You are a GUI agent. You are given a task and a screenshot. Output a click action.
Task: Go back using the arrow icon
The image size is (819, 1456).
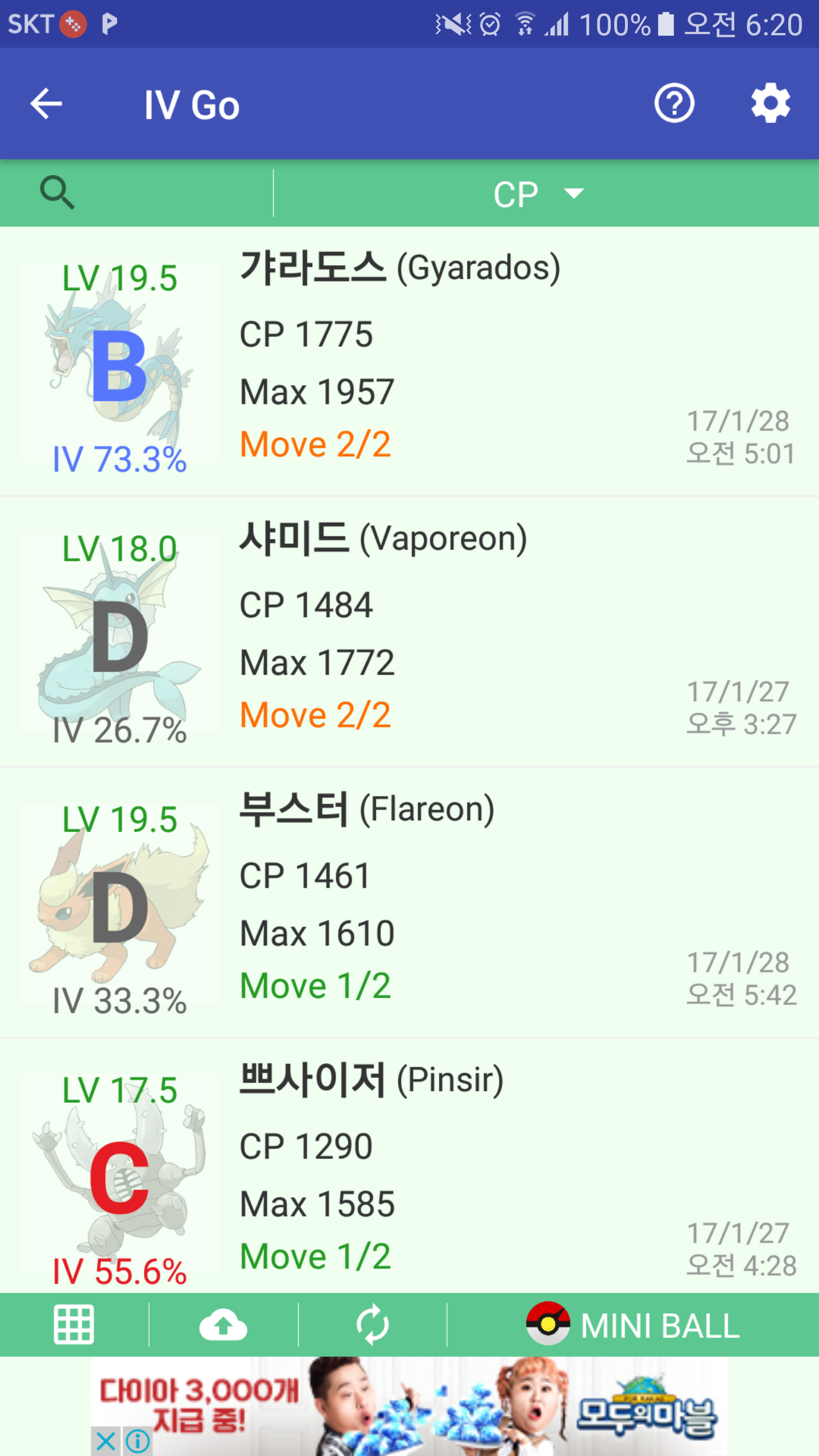point(46,104)
